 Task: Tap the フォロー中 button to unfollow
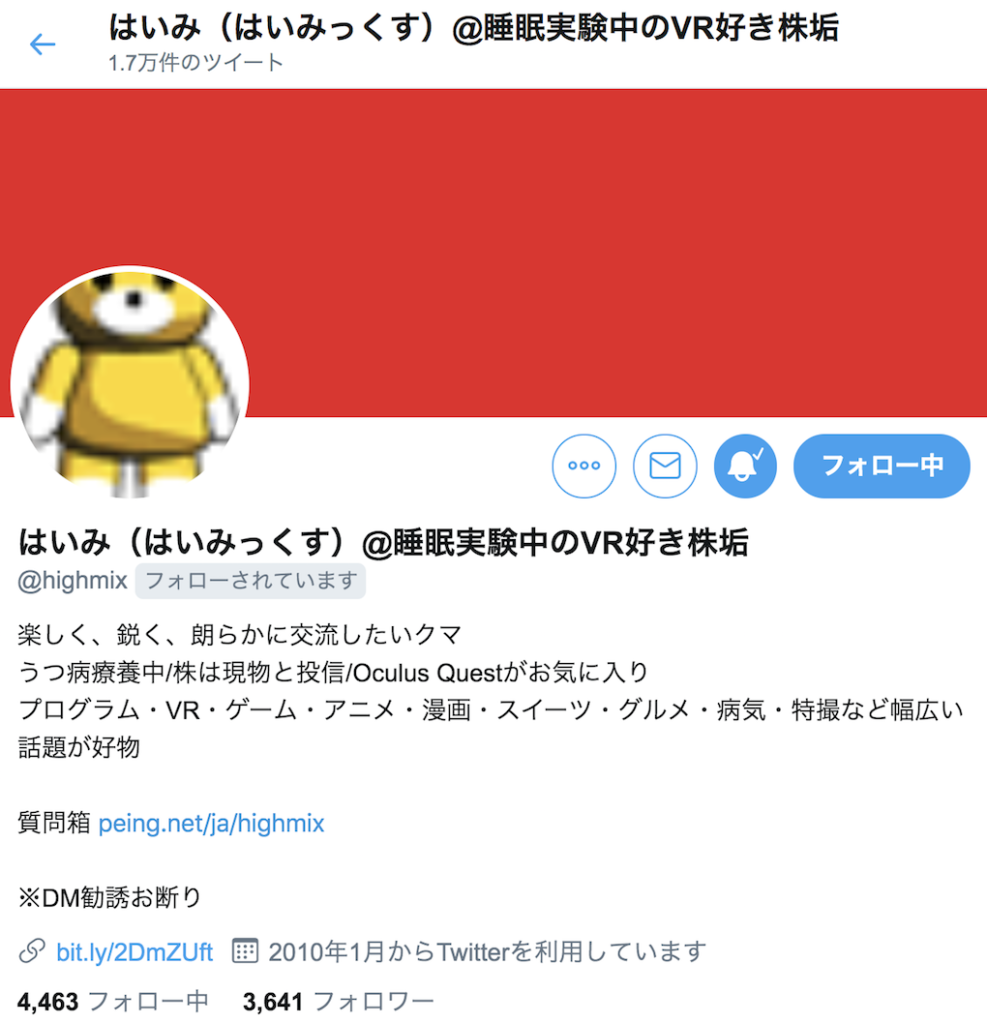881,466
